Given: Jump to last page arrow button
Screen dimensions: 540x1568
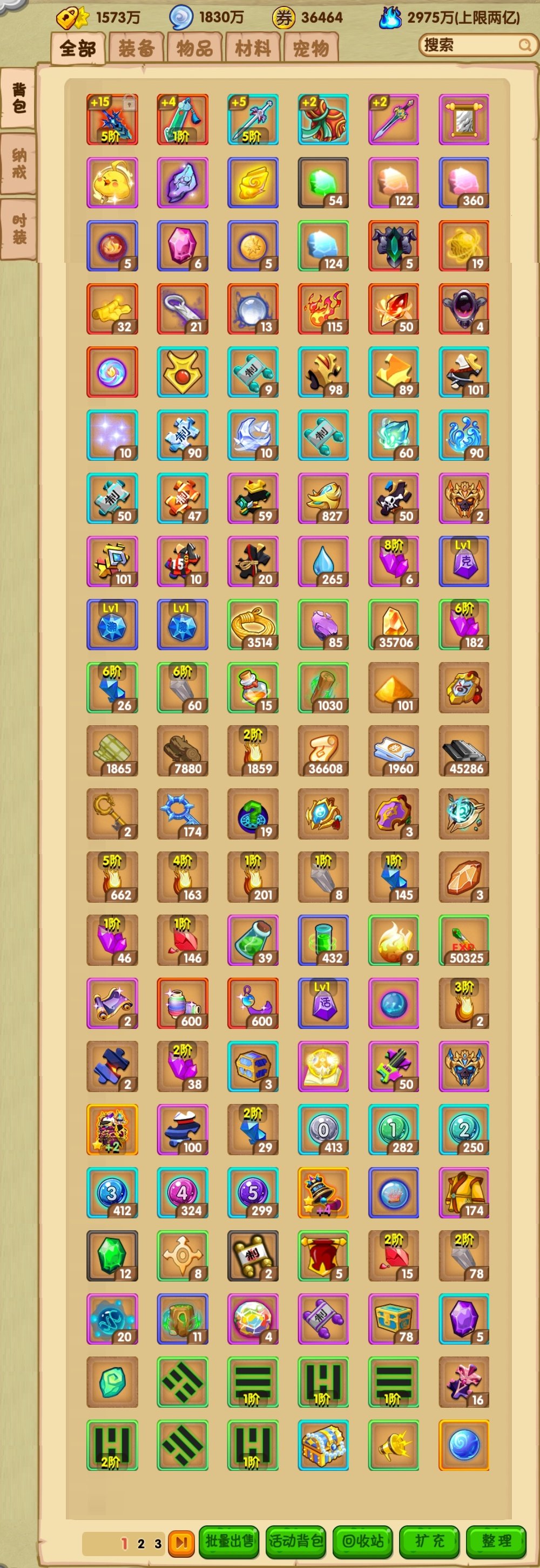Looking at the screenshot, I should [181, 1542].
